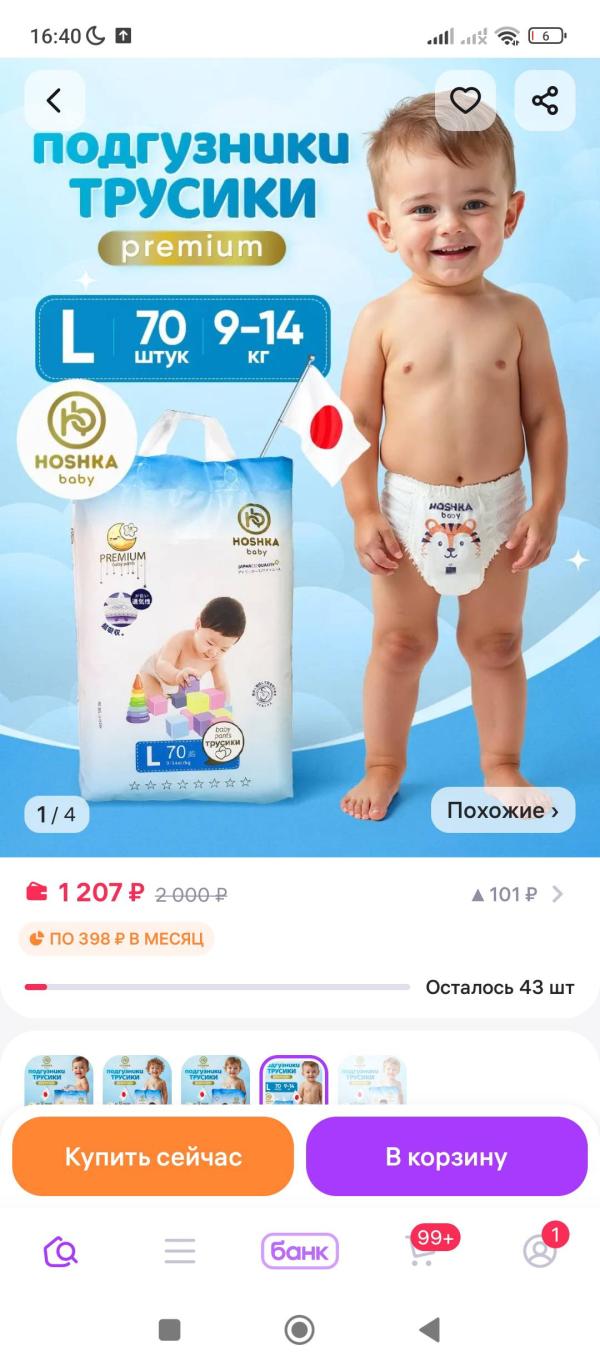Go back using the arrow icon
Viewport: 600px width, 1366px height.
(x=54, y=100)
